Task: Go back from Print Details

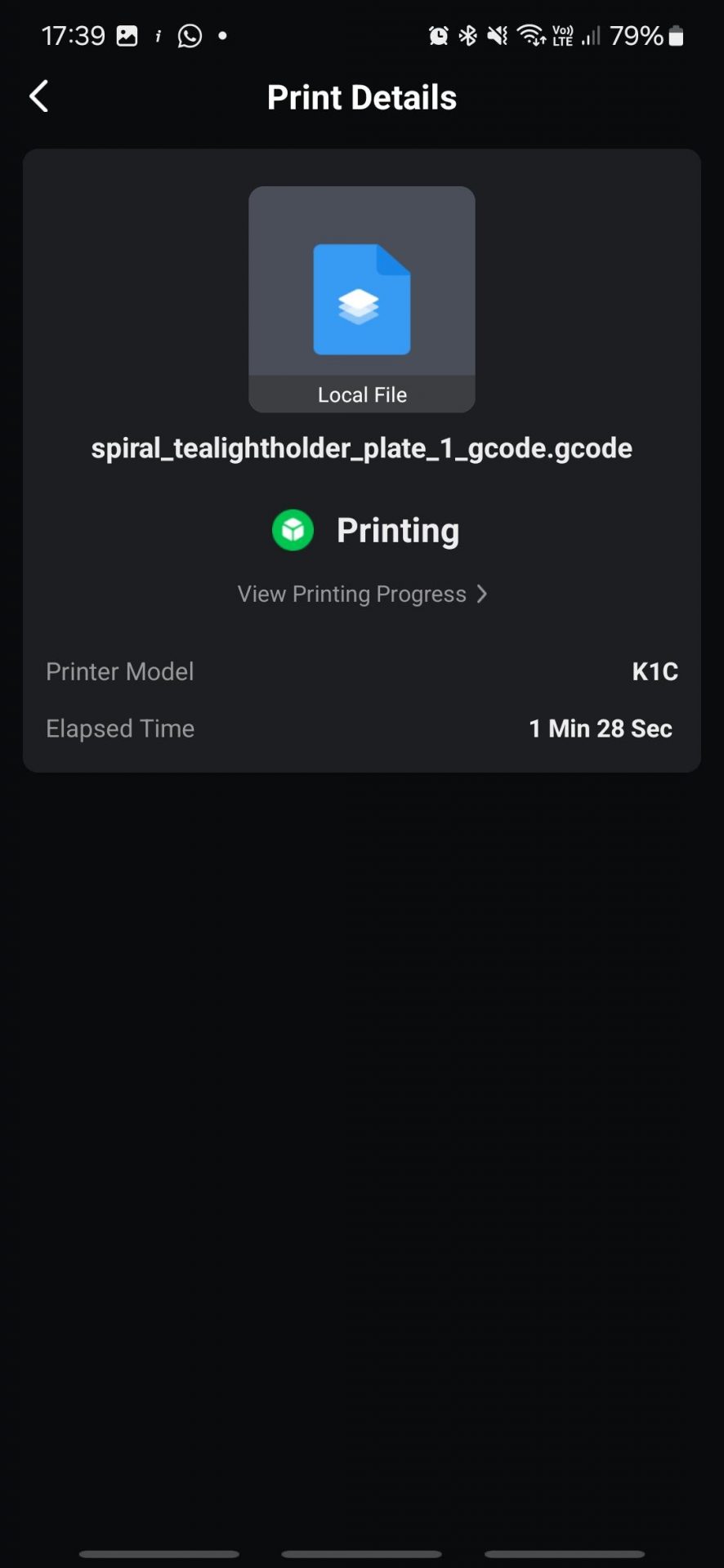Action: (38, 96)
